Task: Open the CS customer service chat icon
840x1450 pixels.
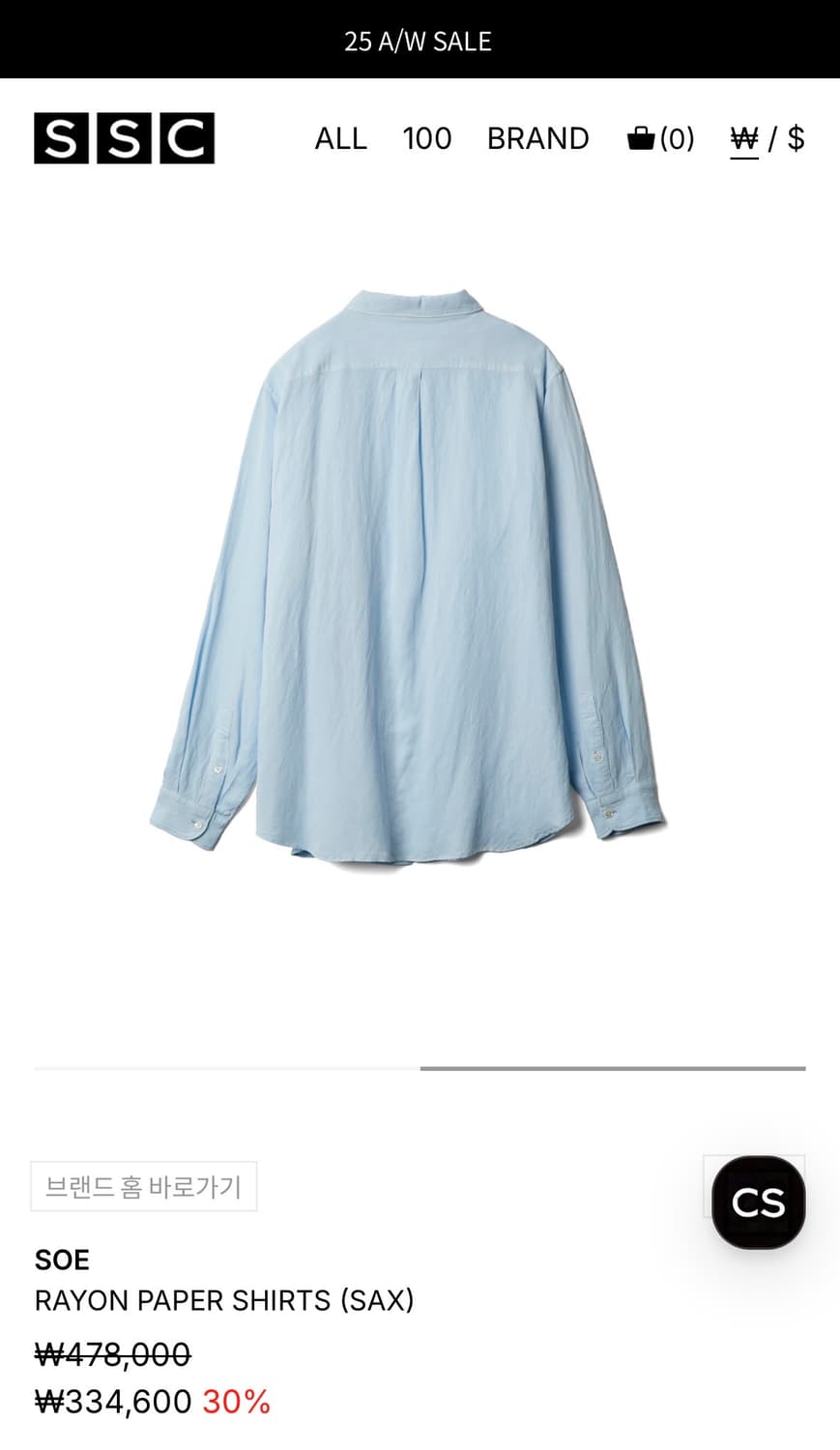Action: tap(756, 1202)
